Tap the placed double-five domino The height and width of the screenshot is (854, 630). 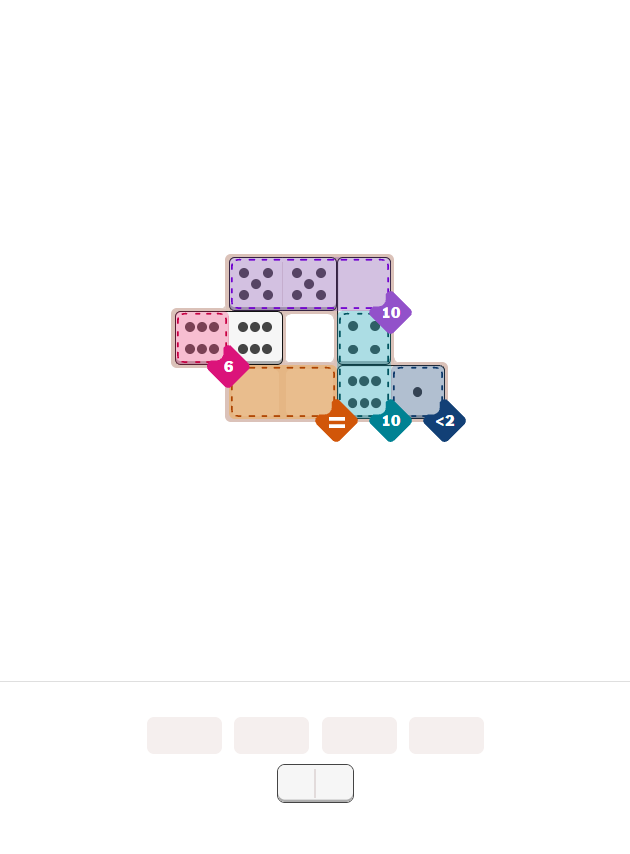pyautogui.click(x=283, y=284)
